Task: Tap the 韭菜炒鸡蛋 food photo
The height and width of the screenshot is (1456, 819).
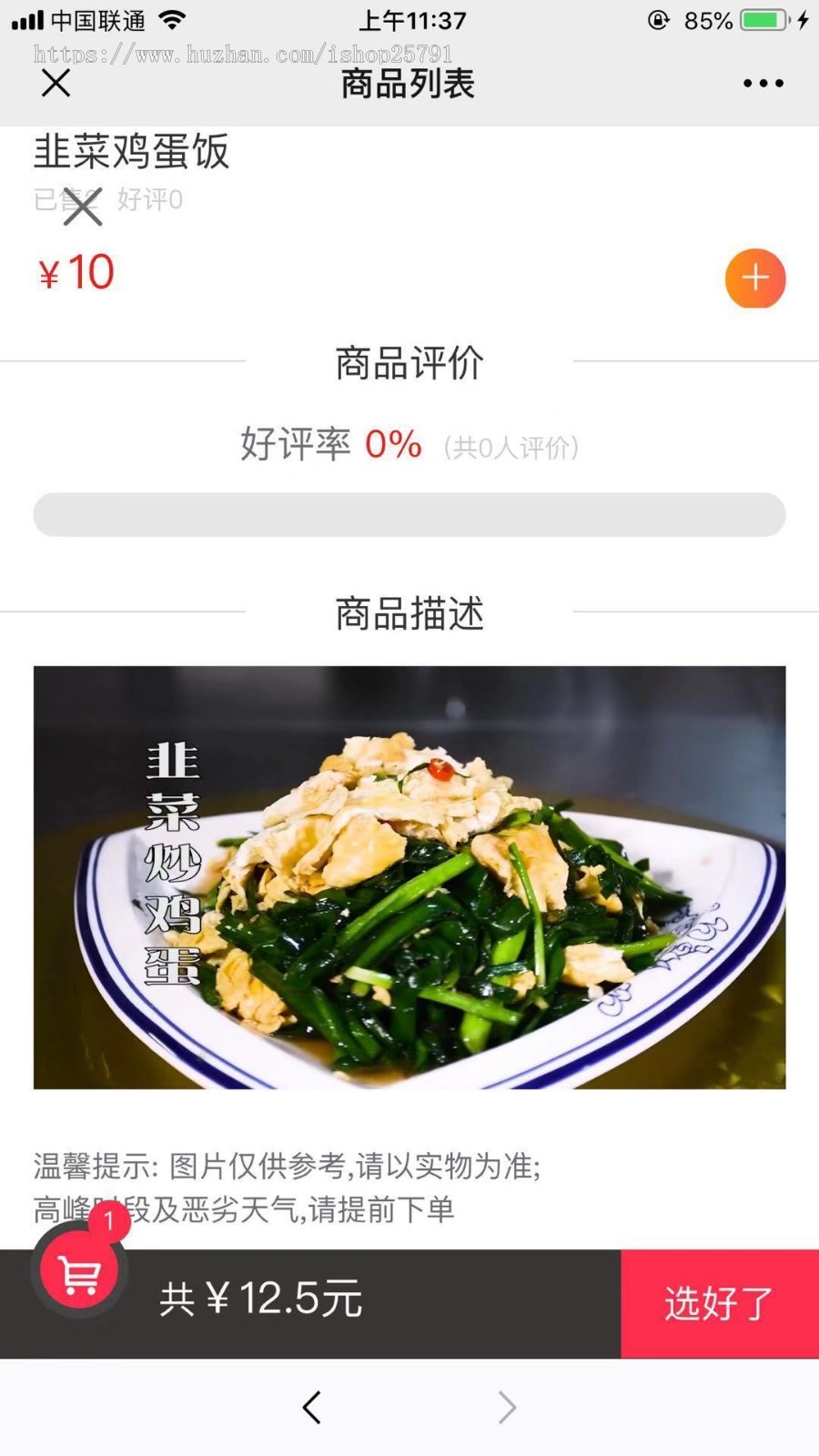Action: tap(409, 878)
